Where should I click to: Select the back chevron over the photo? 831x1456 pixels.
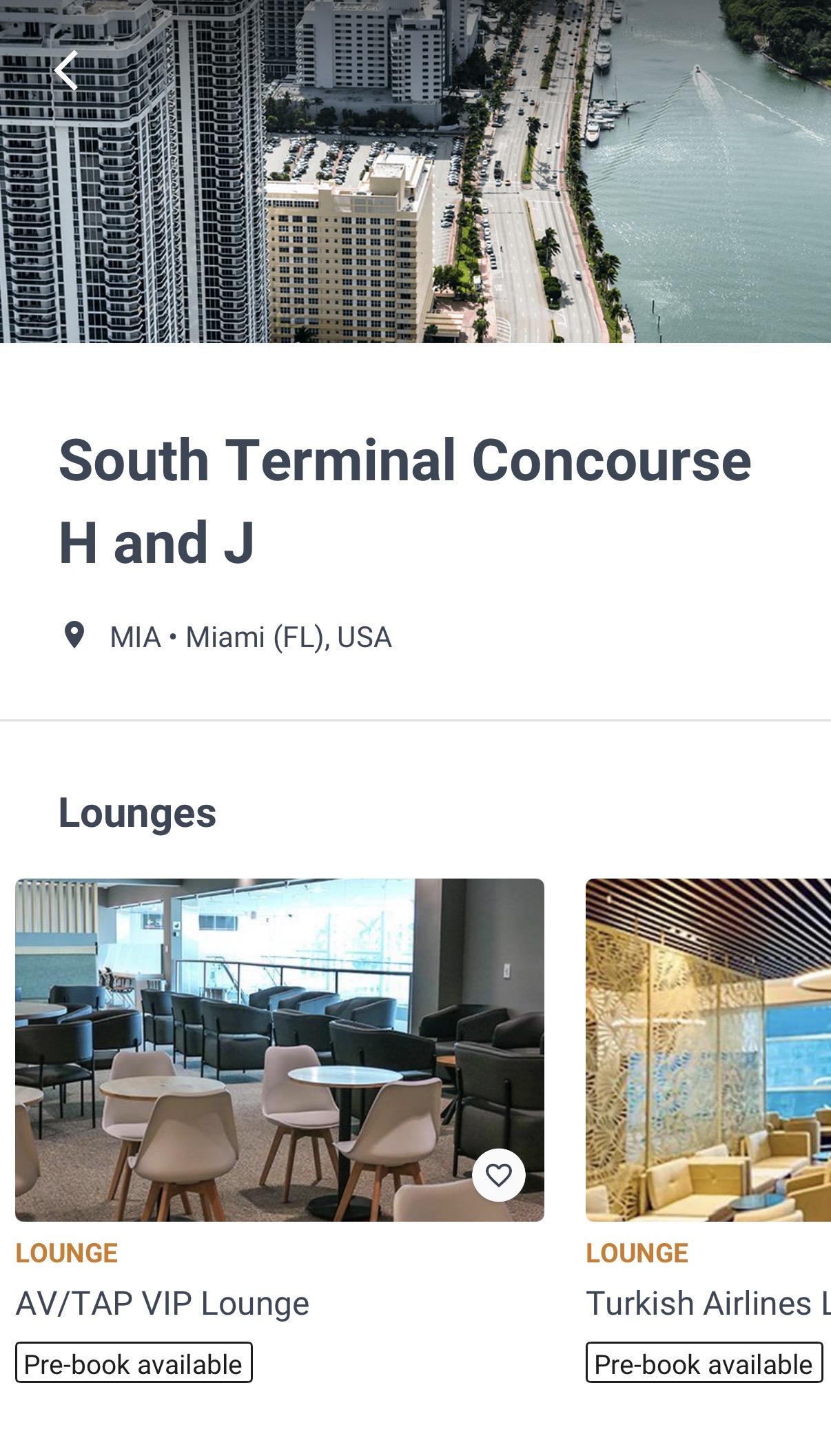tap(67, 71)
